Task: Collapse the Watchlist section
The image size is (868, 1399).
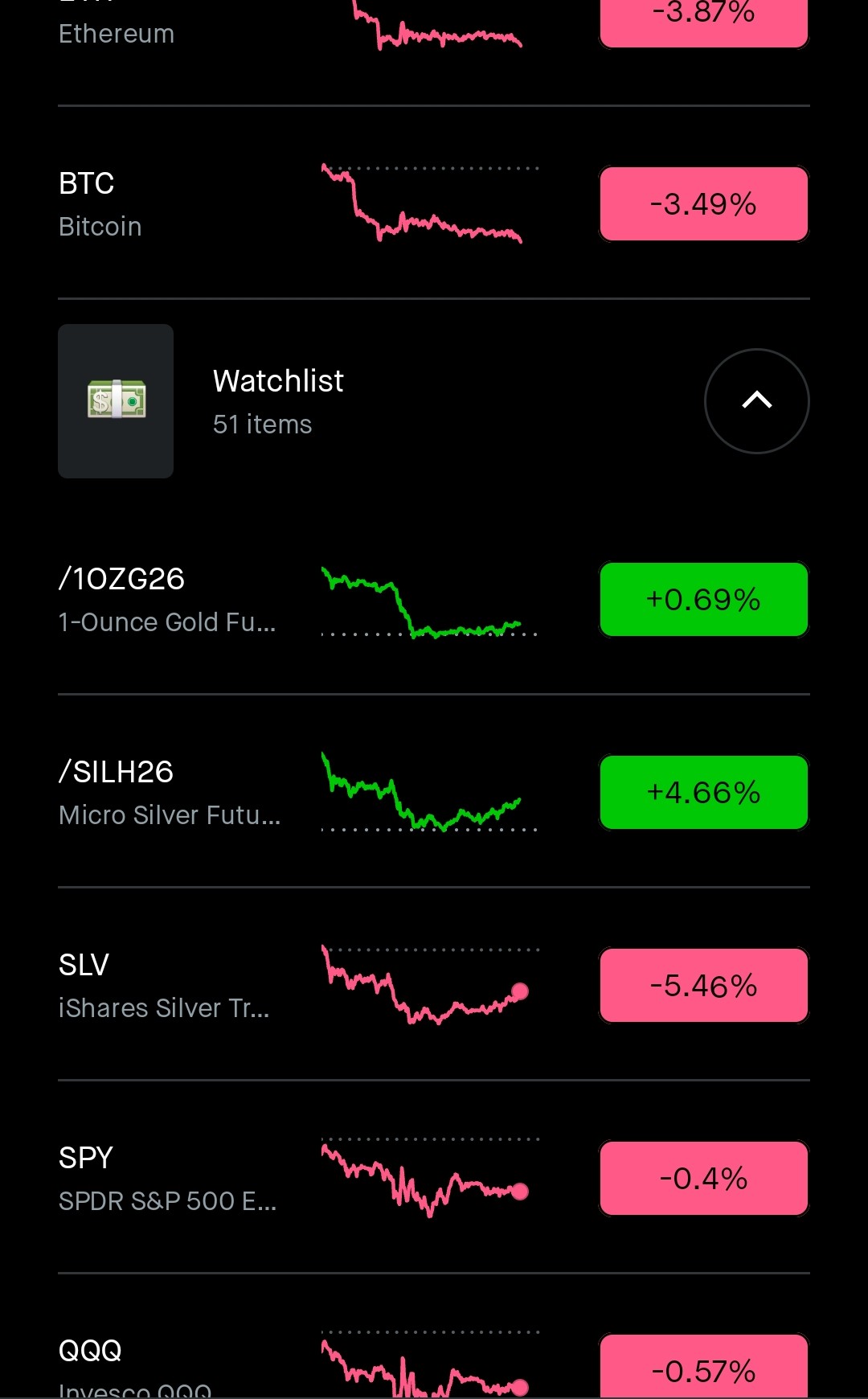Action: coord(756,400)
